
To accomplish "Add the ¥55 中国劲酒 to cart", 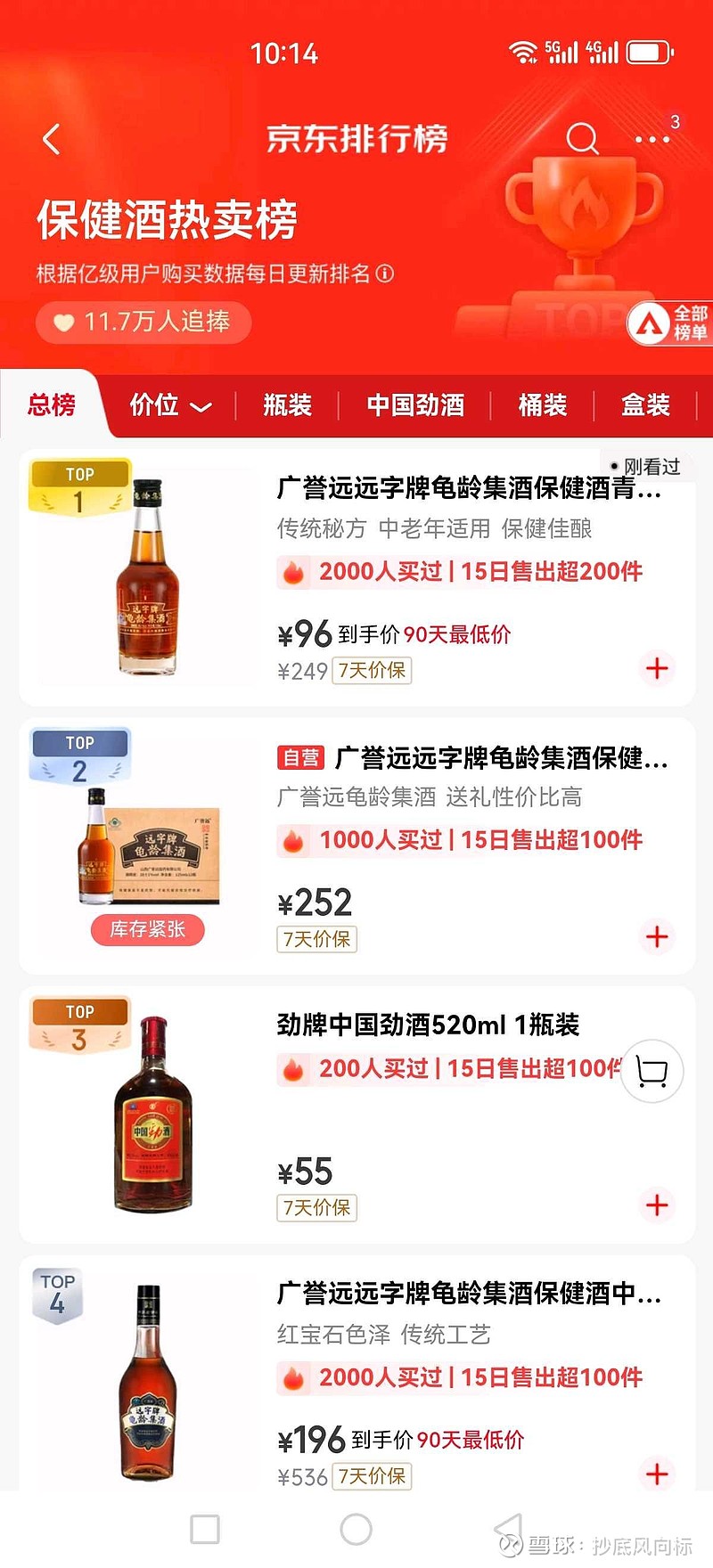I will pos(657,1205).
